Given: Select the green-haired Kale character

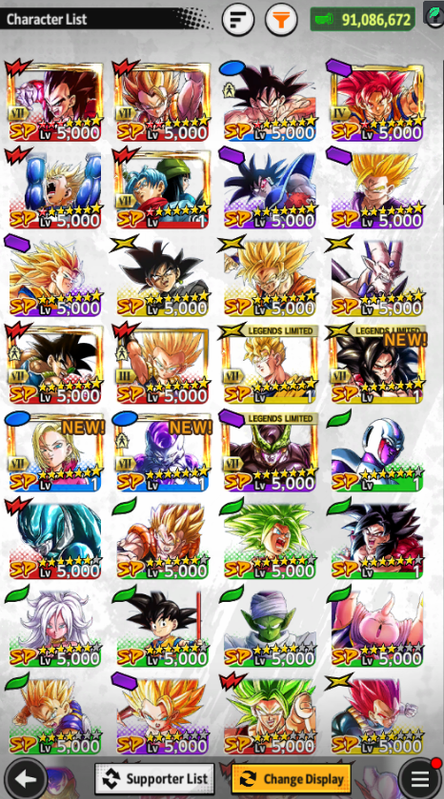Looking at the screenshot, I should (270, 540).
